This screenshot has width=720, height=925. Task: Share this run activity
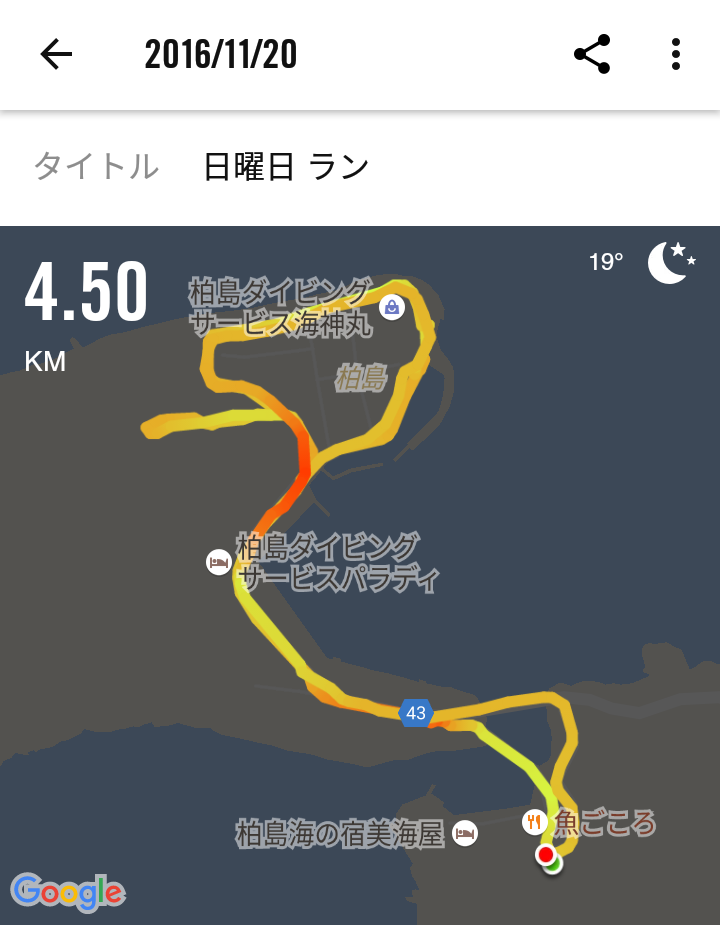pyautogui.click(x=592, y=54)
